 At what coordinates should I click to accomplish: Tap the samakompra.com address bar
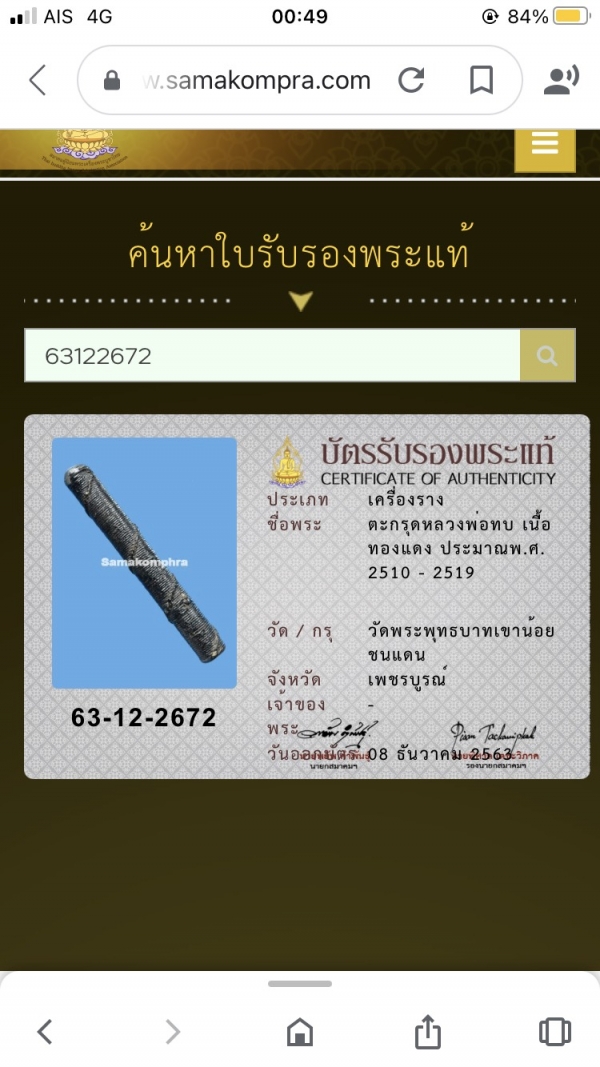(x=256, y=80)
